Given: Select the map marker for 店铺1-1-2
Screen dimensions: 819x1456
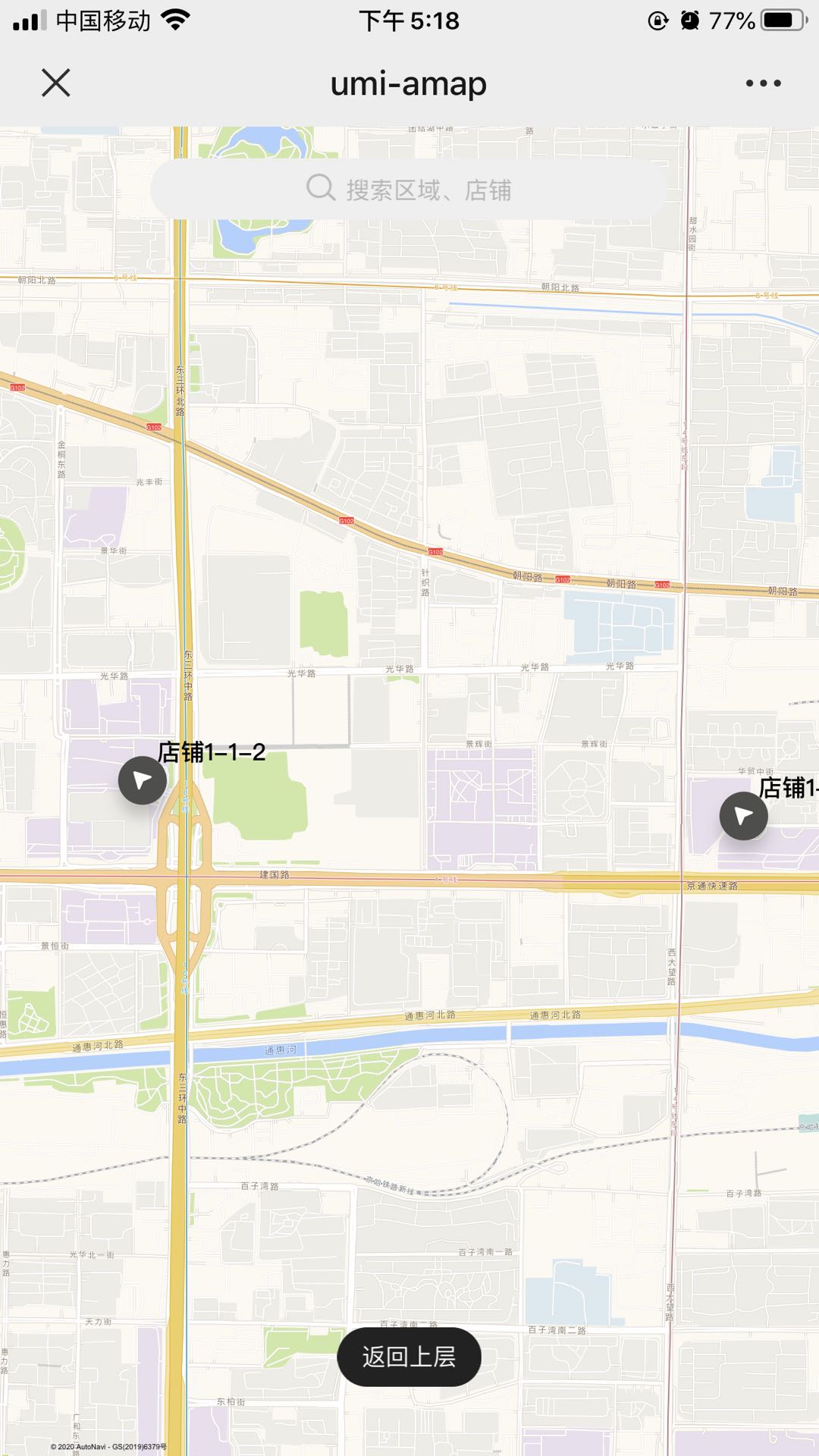Looking at the screenshot, I should [x=143, y=780].
